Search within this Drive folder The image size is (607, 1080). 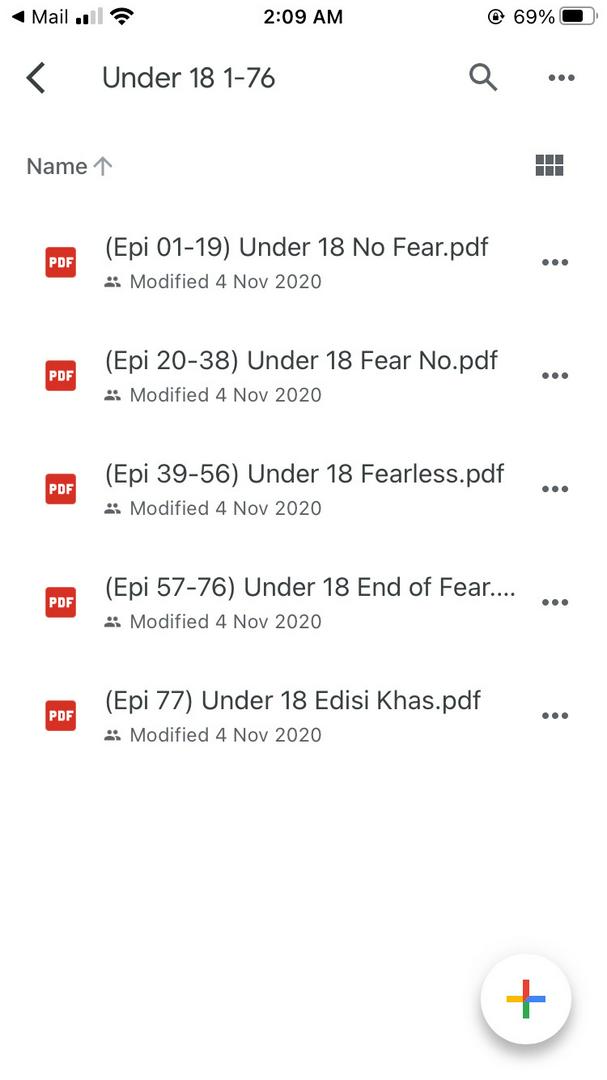point(483,77)
